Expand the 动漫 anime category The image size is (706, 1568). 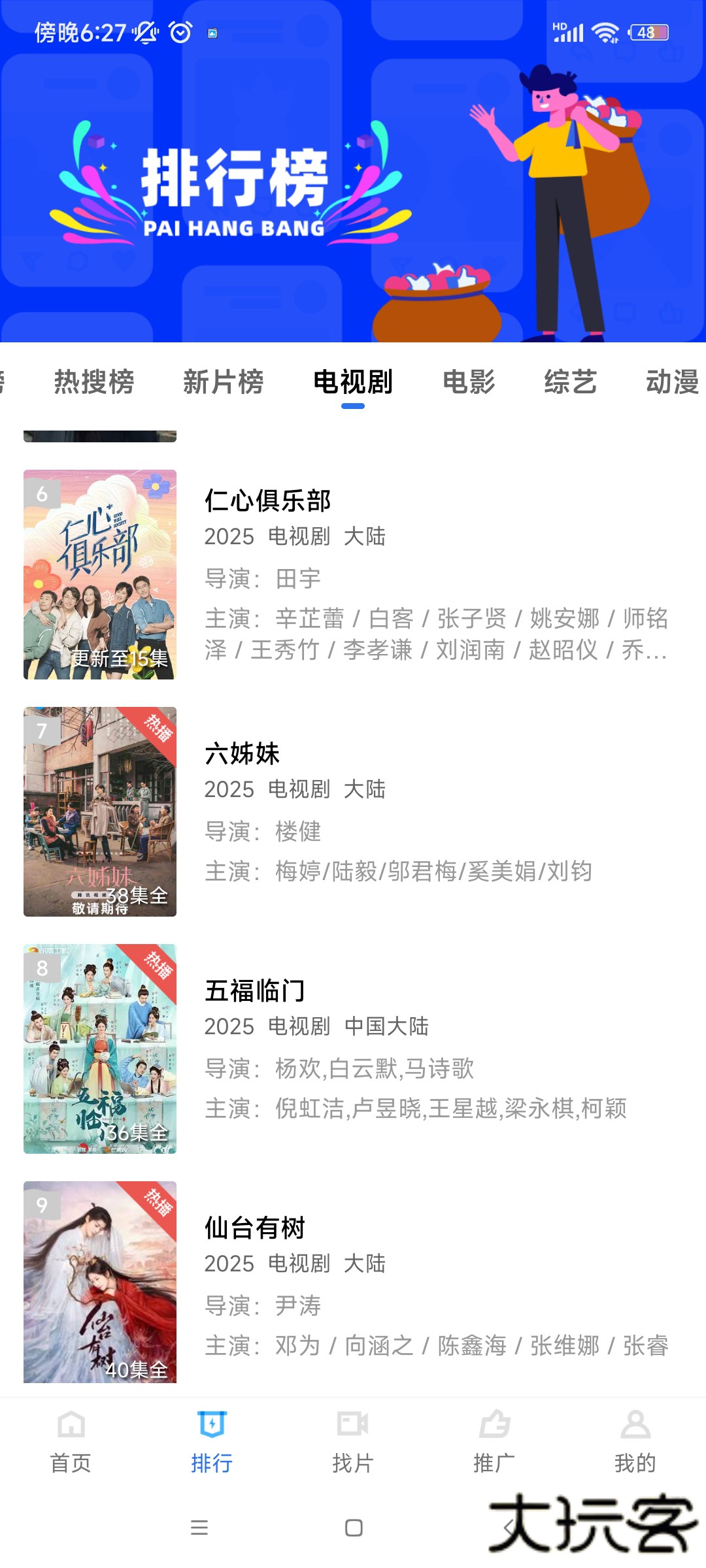pyautogui.click(x=673, y=382)
